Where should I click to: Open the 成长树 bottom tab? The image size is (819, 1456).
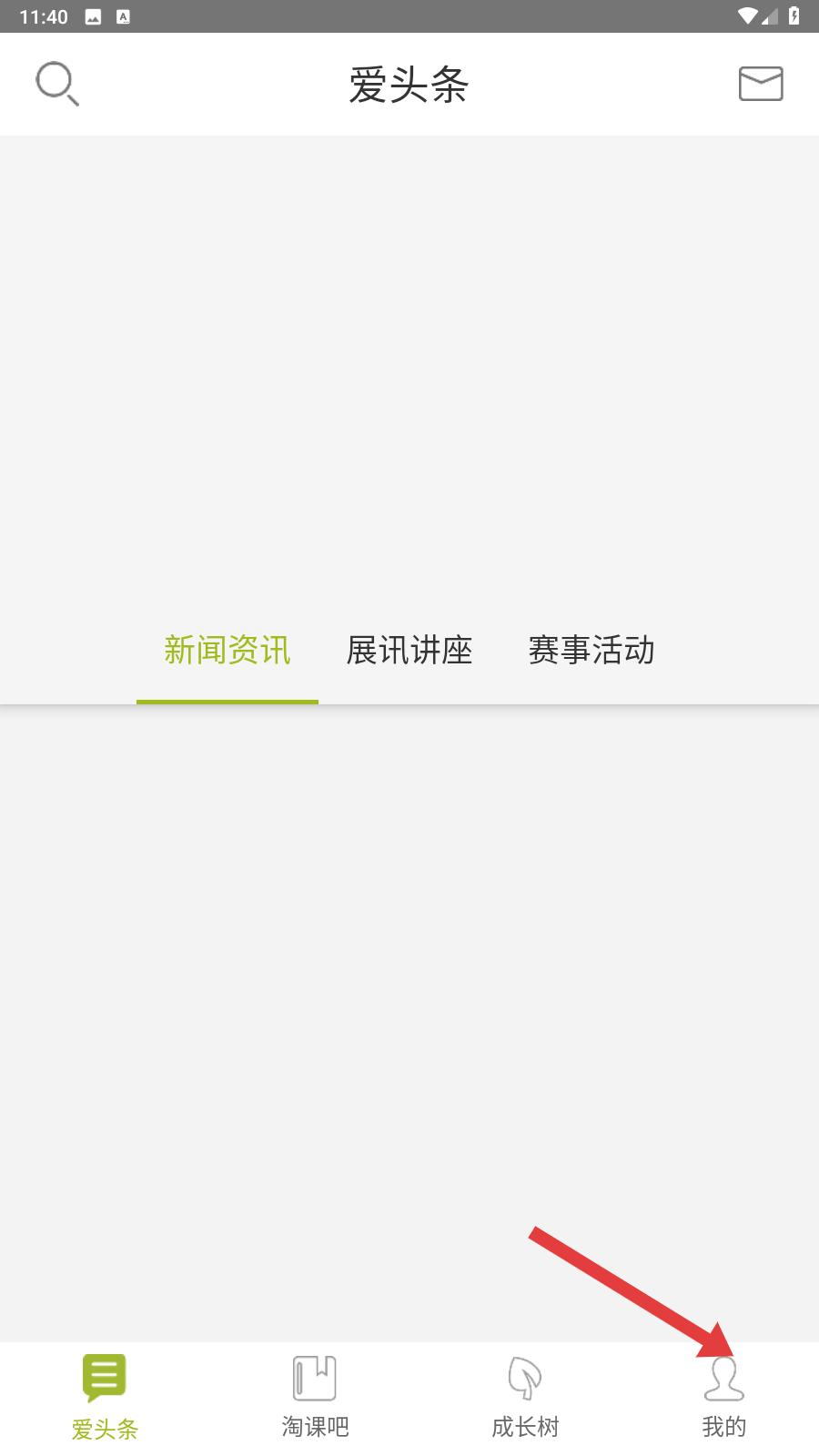525,1399
